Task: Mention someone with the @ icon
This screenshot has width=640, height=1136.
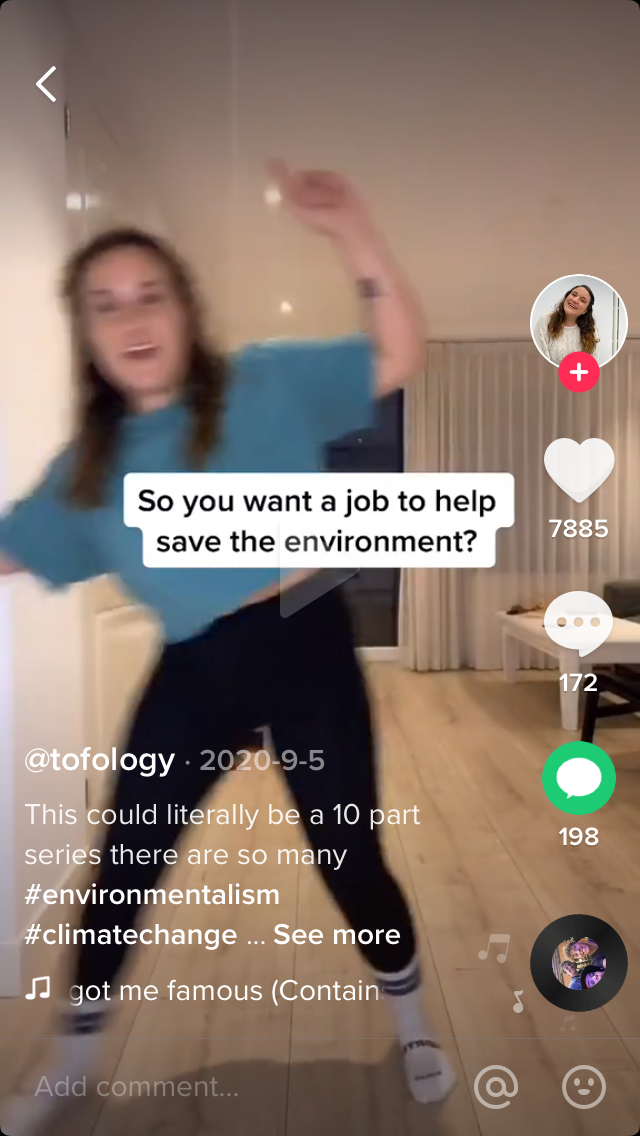Action: 496,1086
